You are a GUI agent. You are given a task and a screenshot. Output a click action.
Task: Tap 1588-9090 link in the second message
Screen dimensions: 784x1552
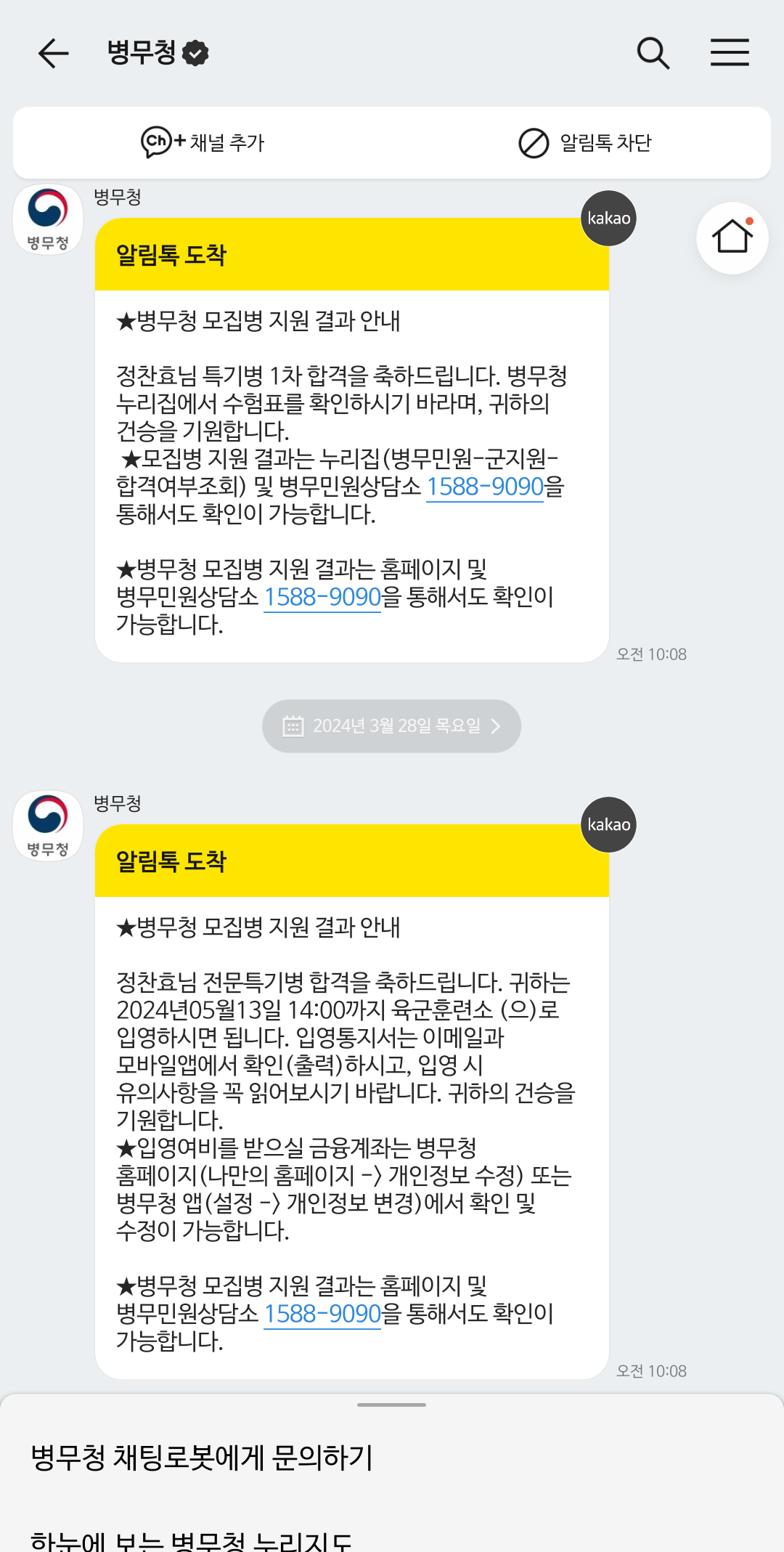pyautogui.click(x=322, y=1314)
